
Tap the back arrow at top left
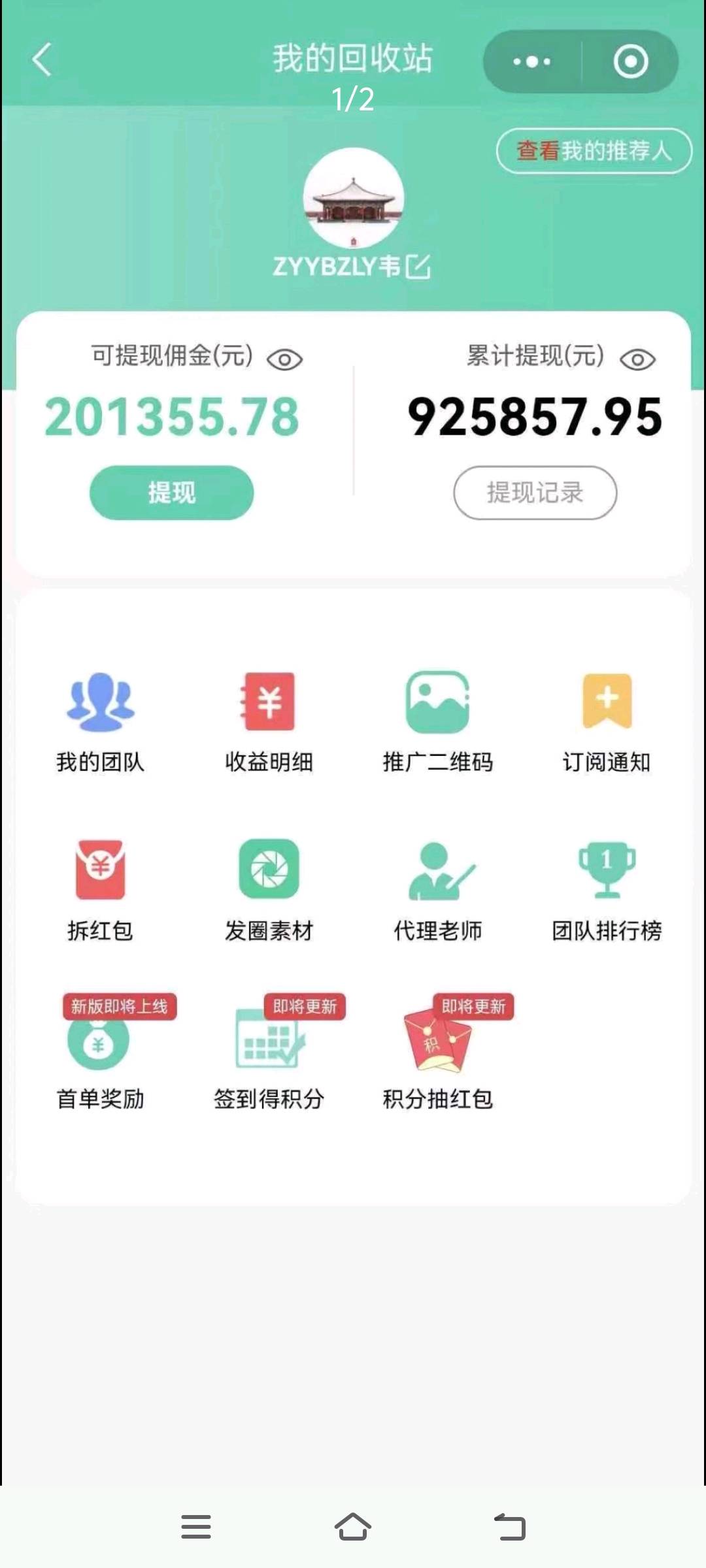(41, 59)
